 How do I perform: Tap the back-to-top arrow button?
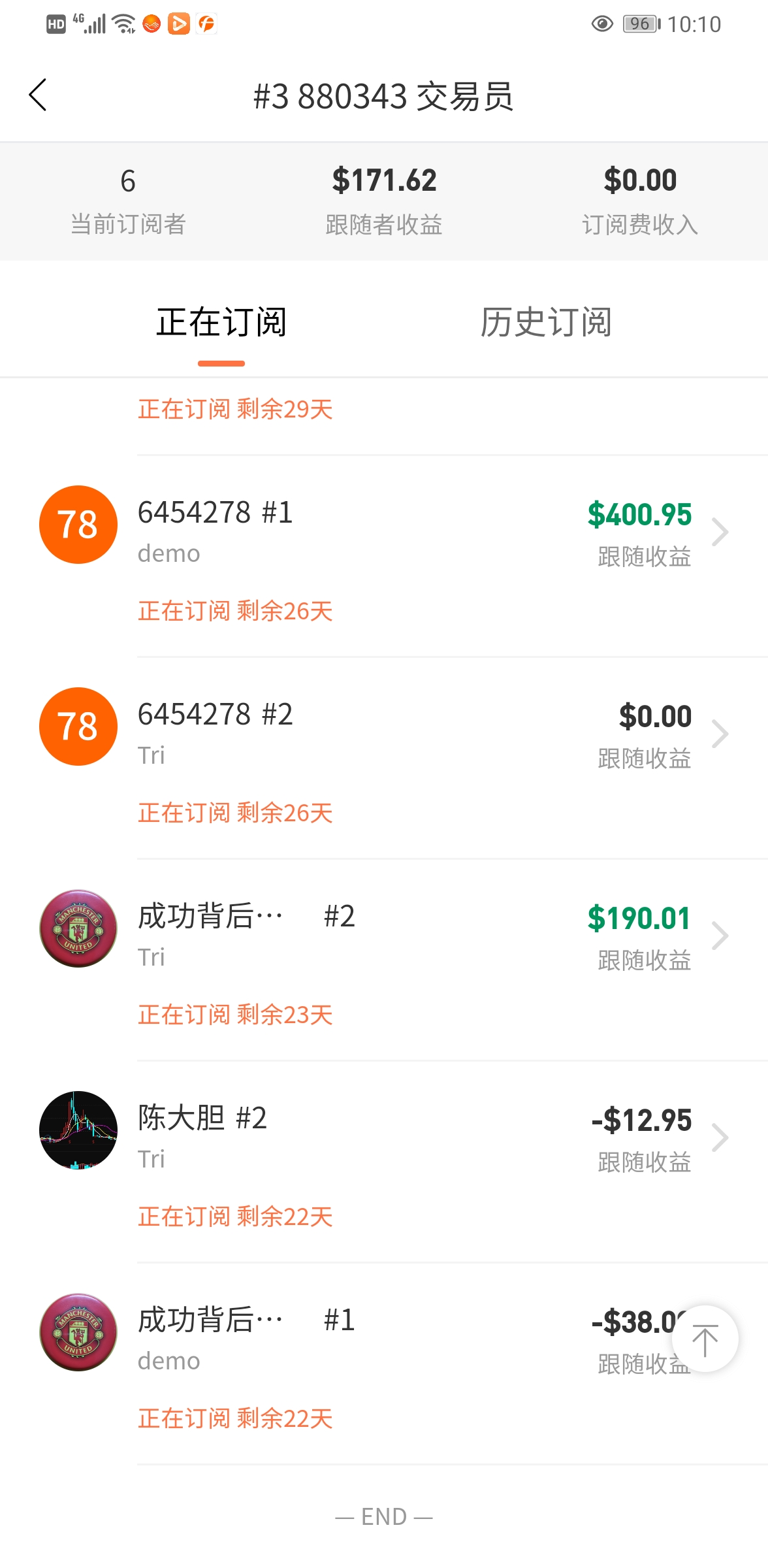tap(705, 1339)
